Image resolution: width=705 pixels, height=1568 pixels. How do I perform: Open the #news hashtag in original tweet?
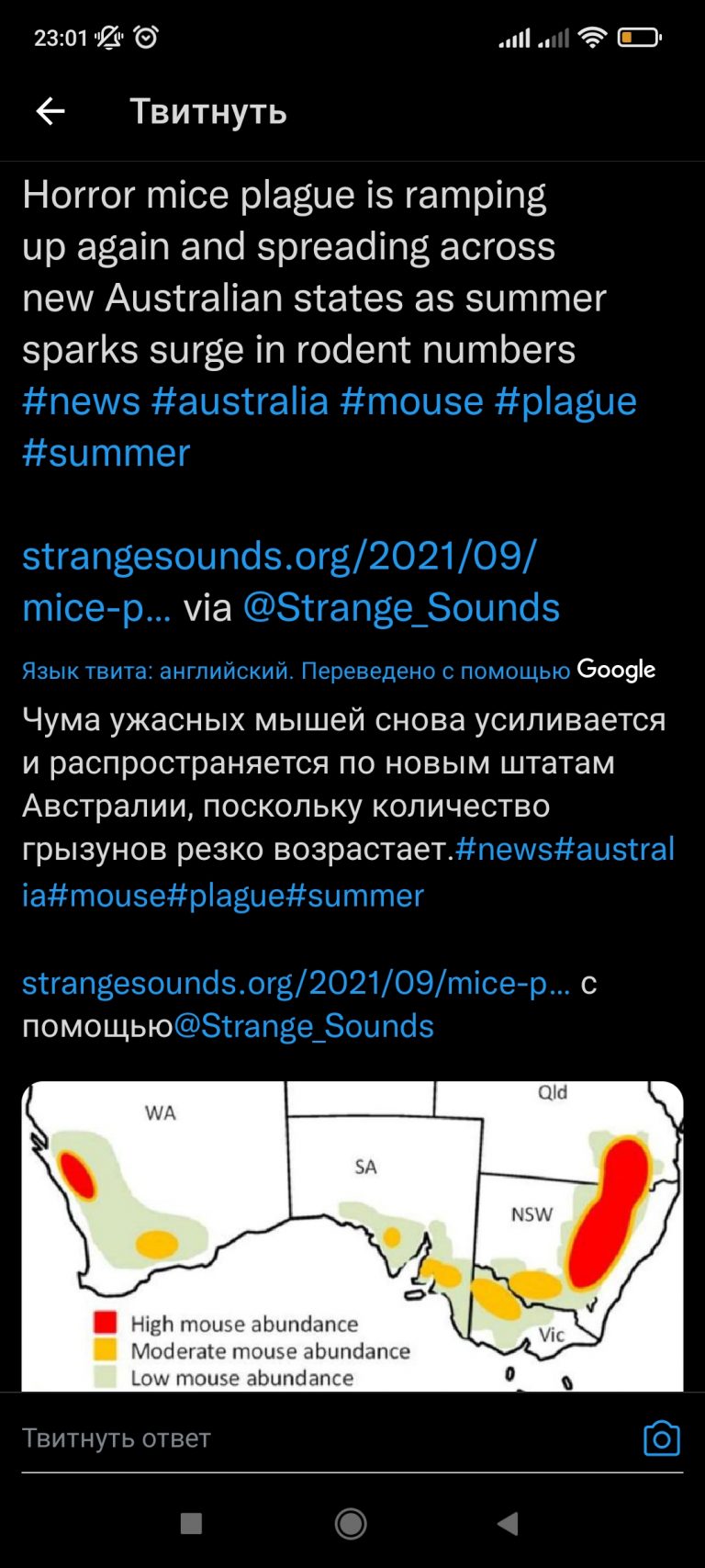pos(82,401)
